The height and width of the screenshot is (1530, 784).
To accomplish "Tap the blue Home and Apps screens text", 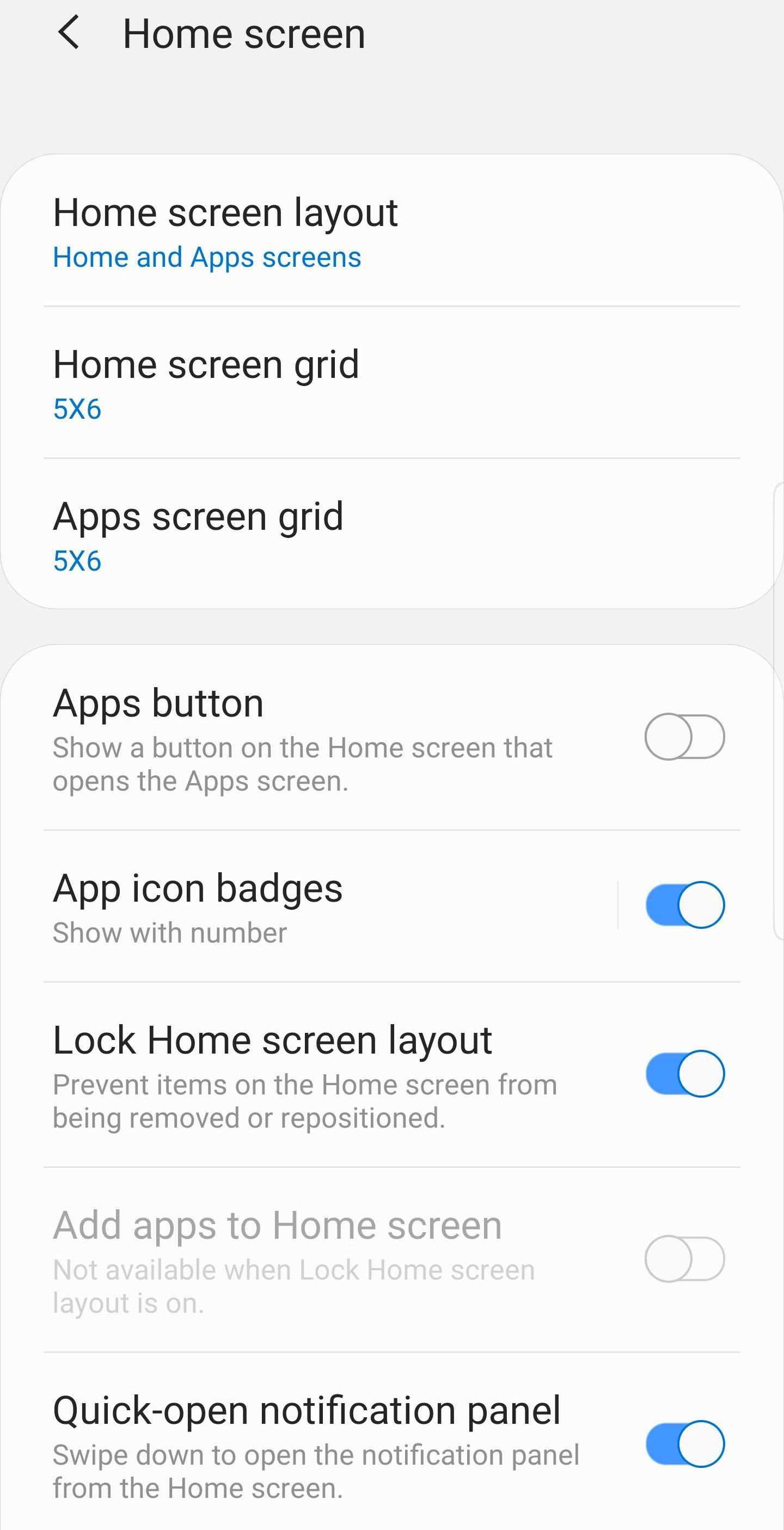I will [207, 256].
